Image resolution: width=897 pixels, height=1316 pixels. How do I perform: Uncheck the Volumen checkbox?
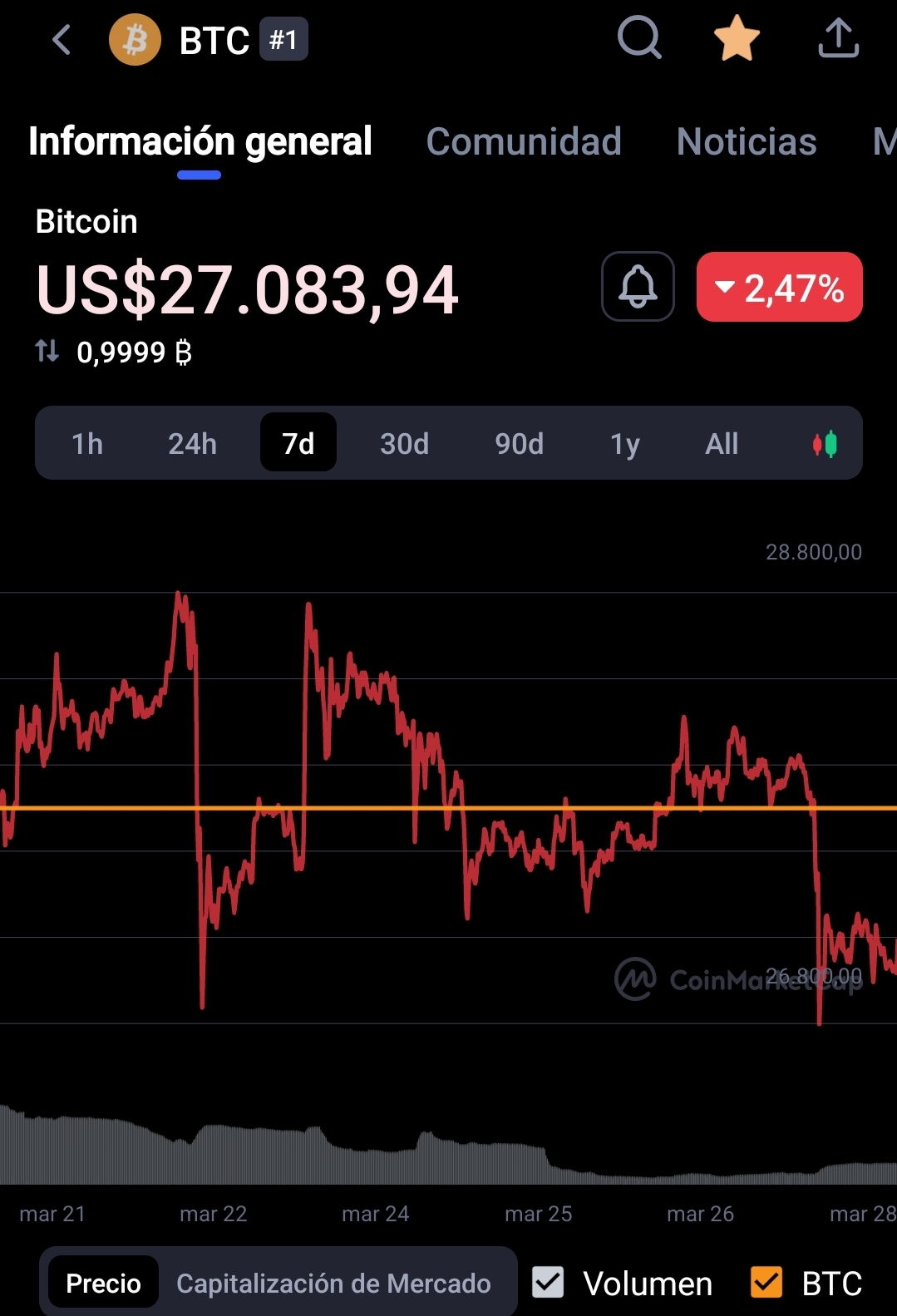coord(549,1282)
